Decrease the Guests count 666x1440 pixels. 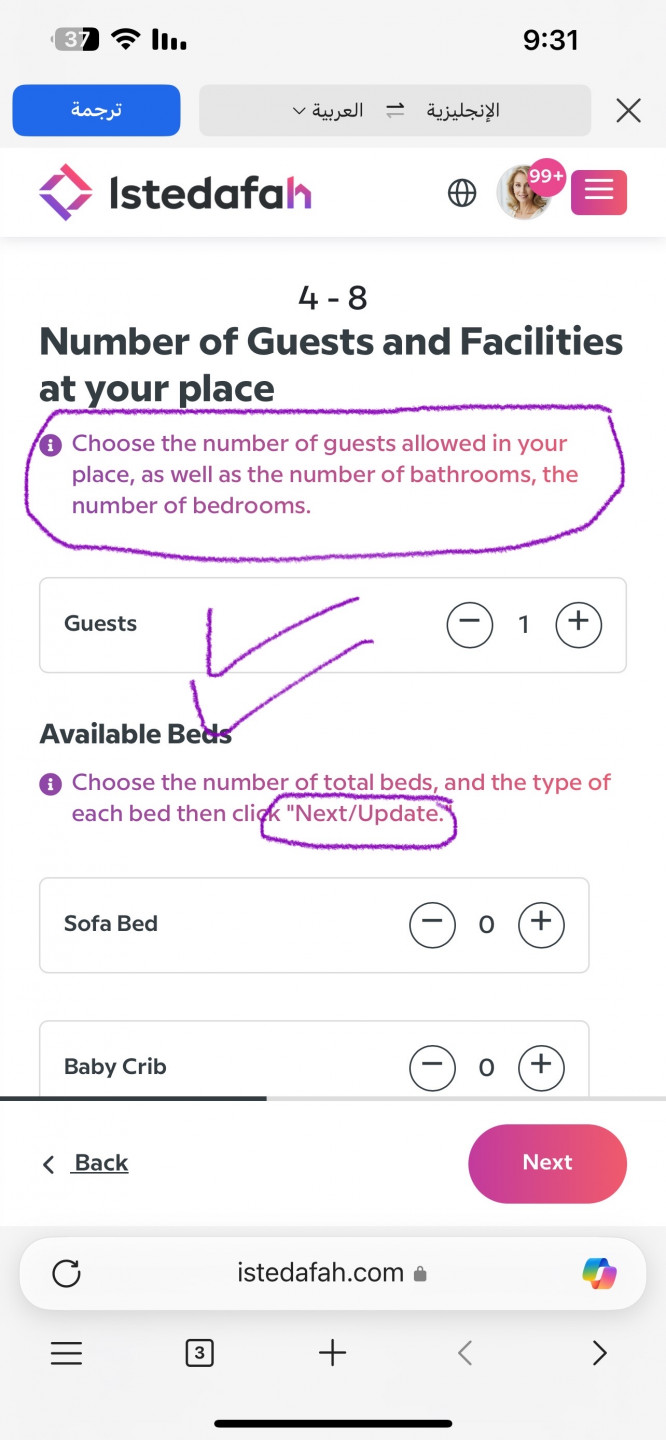pos(469,624)
